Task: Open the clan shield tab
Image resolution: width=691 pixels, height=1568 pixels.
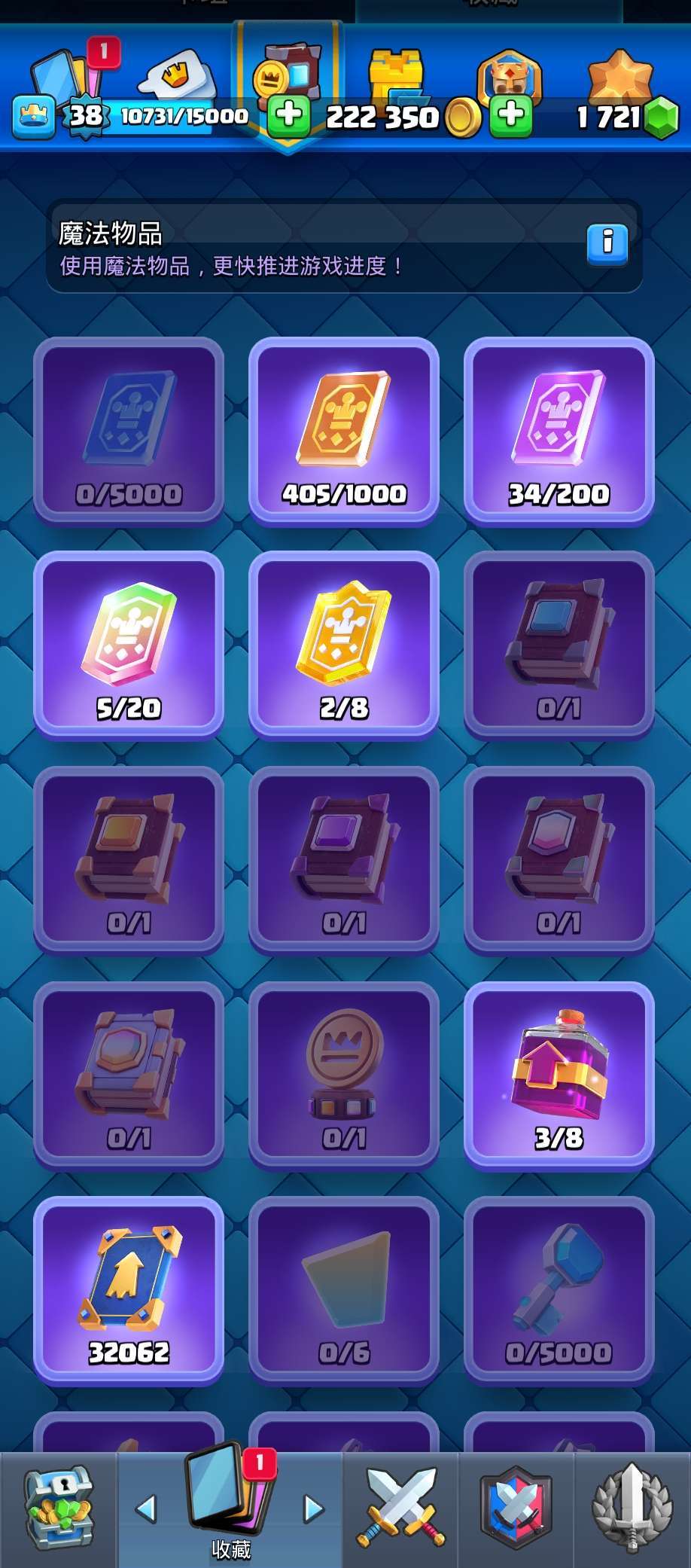Action: click(x=516, y=1508)
